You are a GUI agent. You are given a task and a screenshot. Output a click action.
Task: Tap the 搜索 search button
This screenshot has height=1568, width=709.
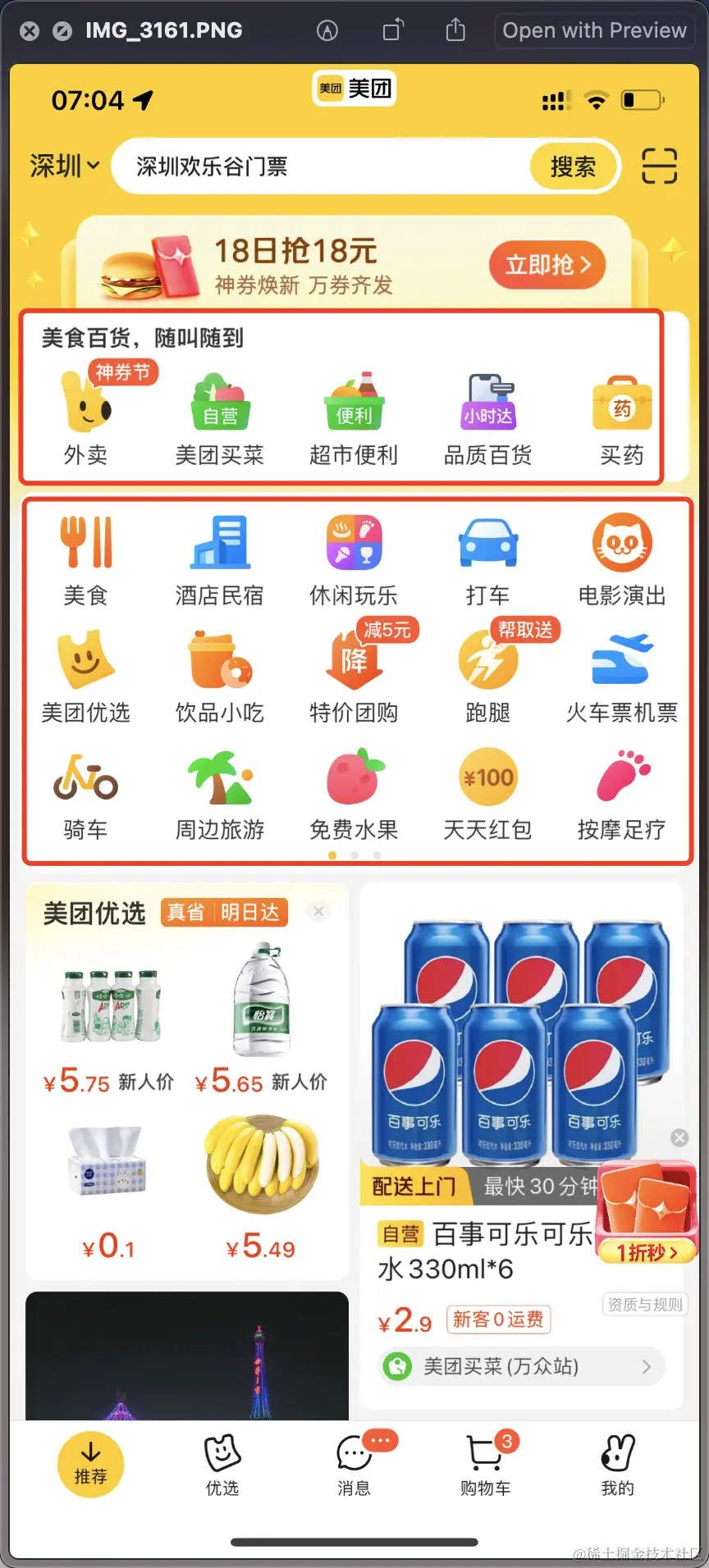(x=573, y=166)
